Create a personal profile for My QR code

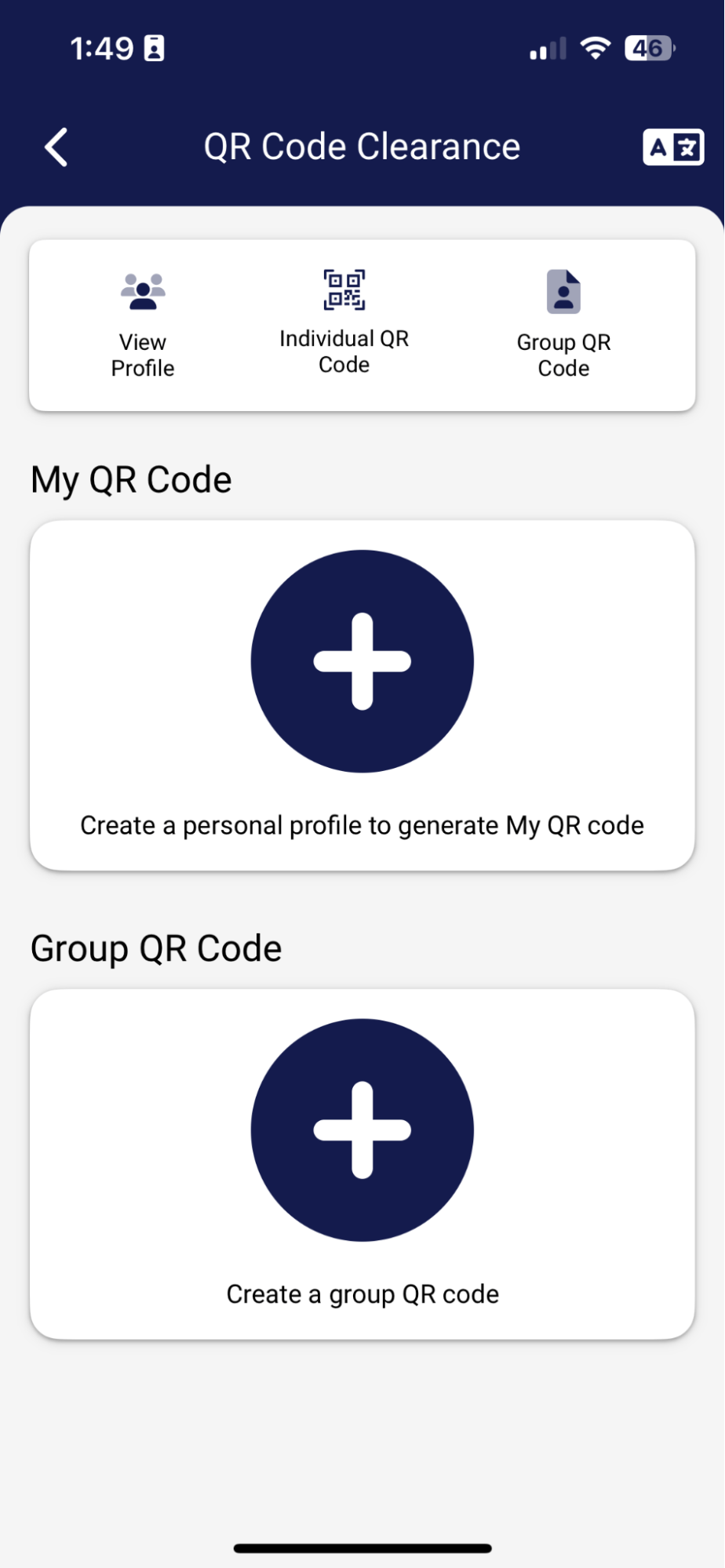(362, 661)
